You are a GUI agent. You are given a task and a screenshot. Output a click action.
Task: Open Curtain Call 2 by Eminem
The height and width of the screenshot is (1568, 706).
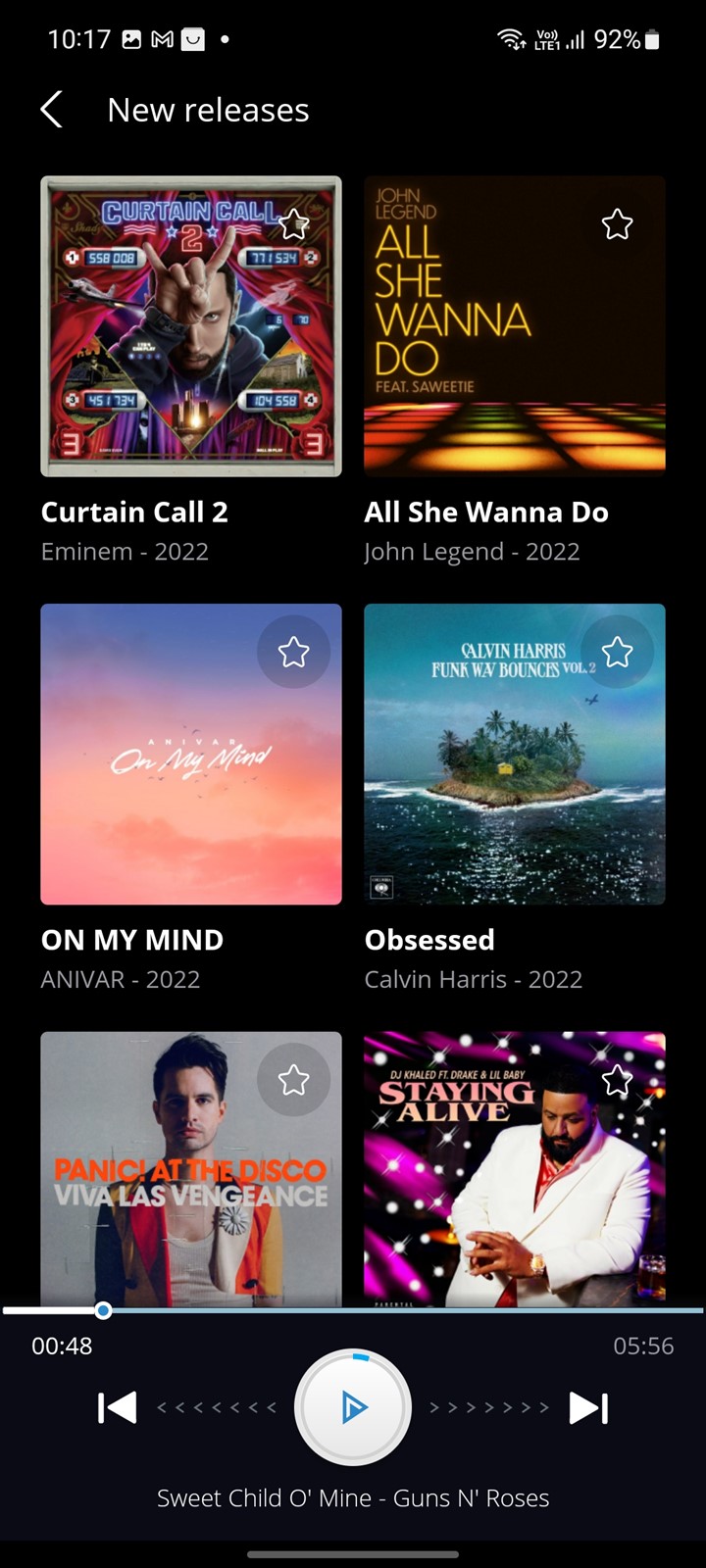(191, 326)
